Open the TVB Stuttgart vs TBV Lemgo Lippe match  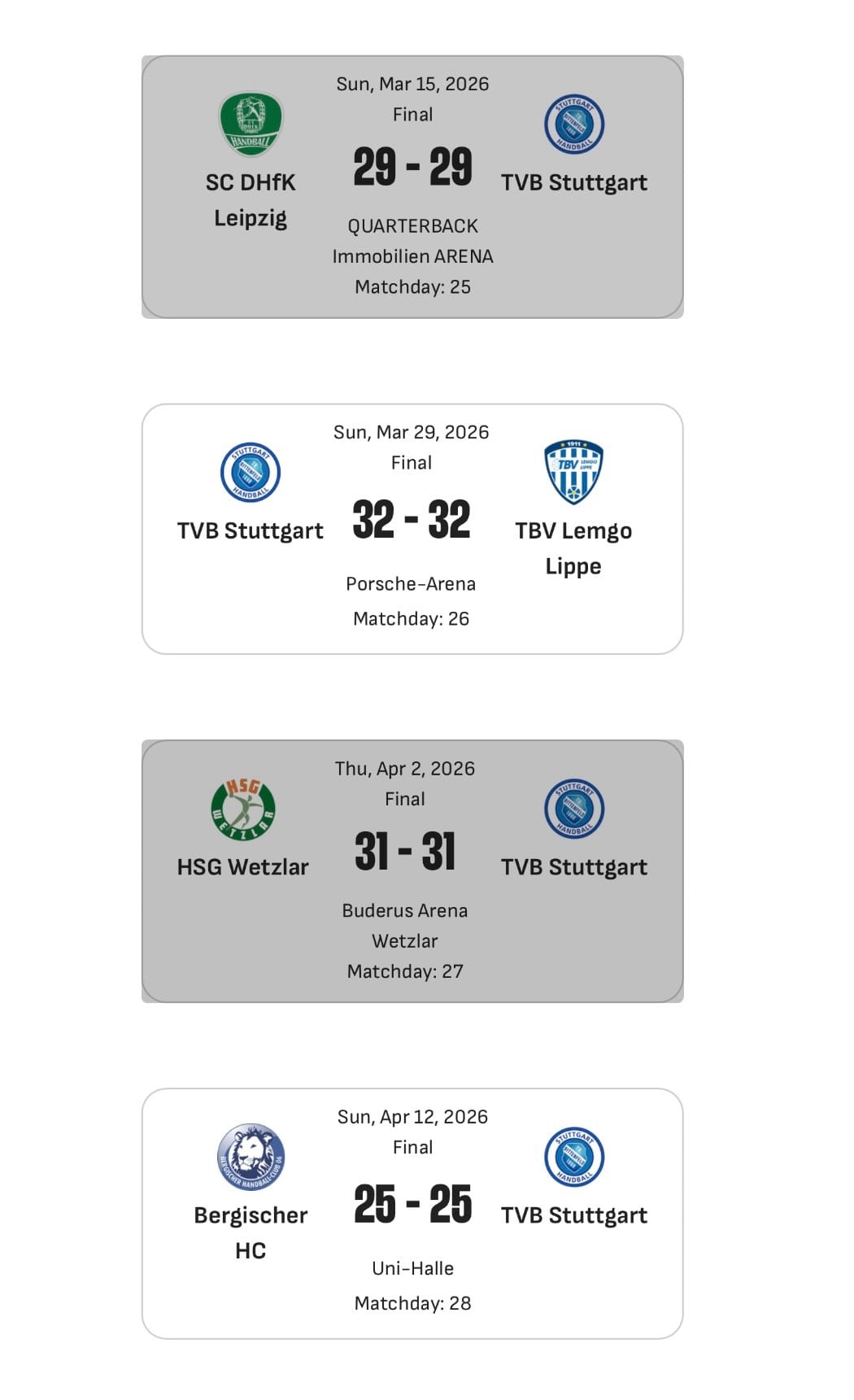tap(412, 529)
